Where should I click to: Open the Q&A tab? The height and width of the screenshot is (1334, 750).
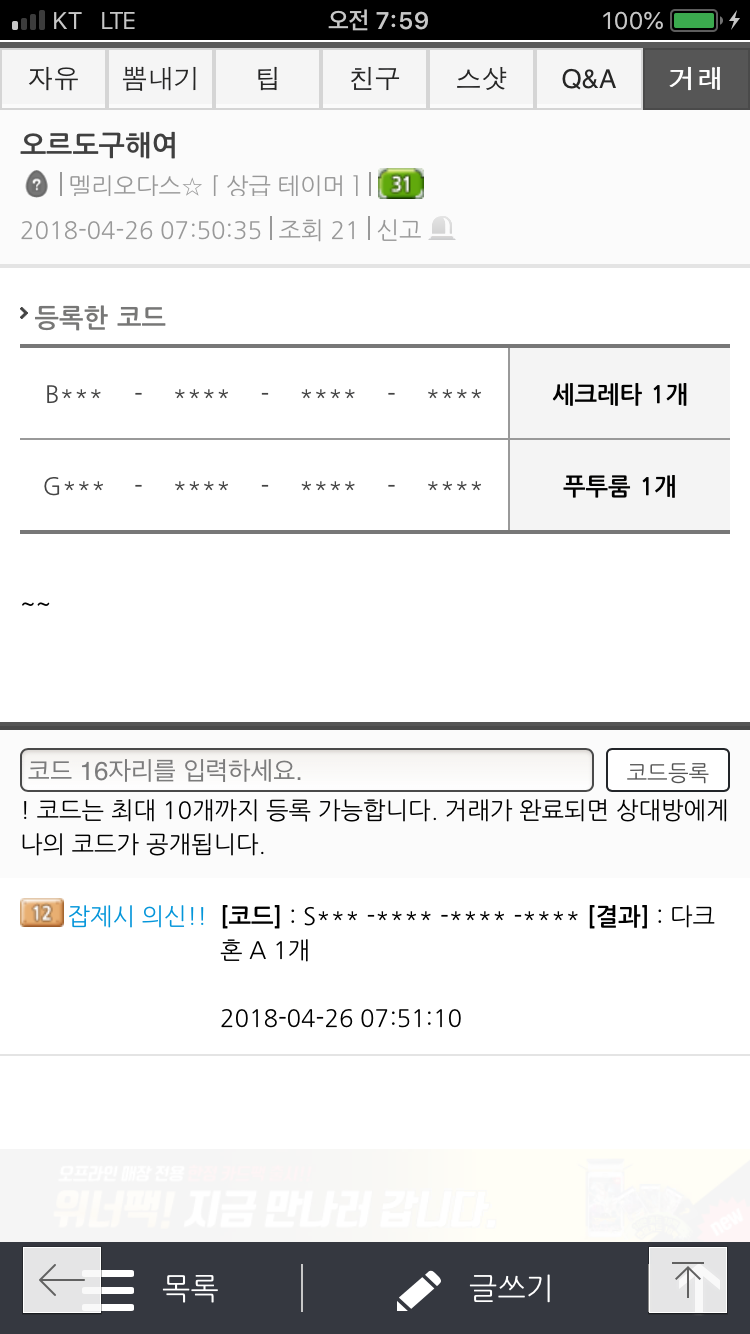(x=589, y=79)
